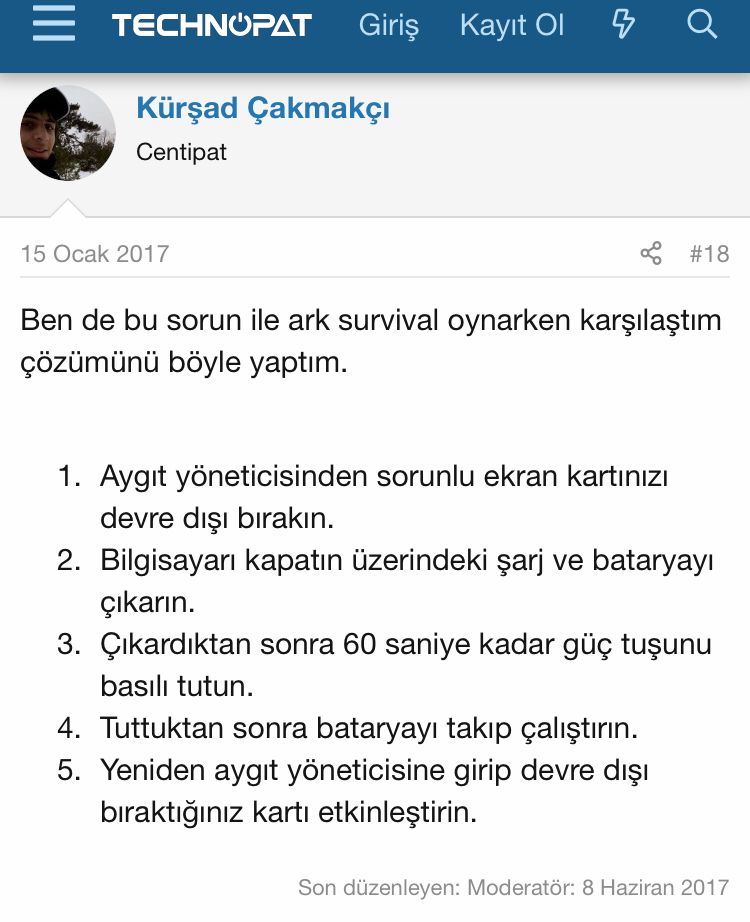Share post #18
This screenshot has height=922, width=750.
coord(651,253)
